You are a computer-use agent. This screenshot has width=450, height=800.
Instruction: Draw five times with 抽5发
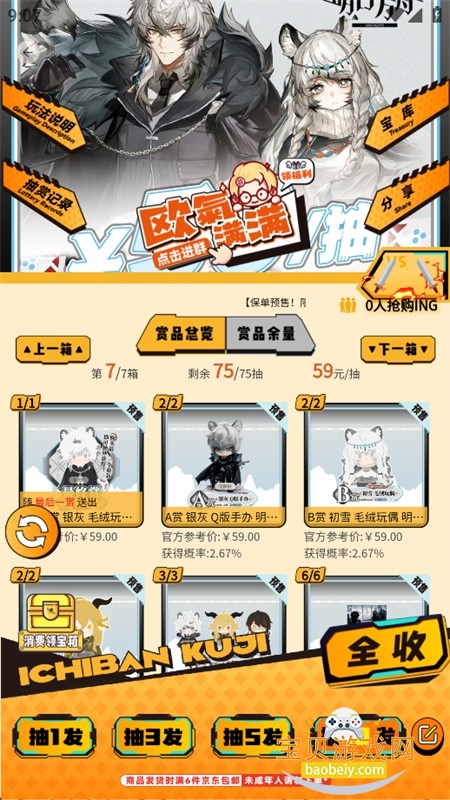click(x=253, y=737)
